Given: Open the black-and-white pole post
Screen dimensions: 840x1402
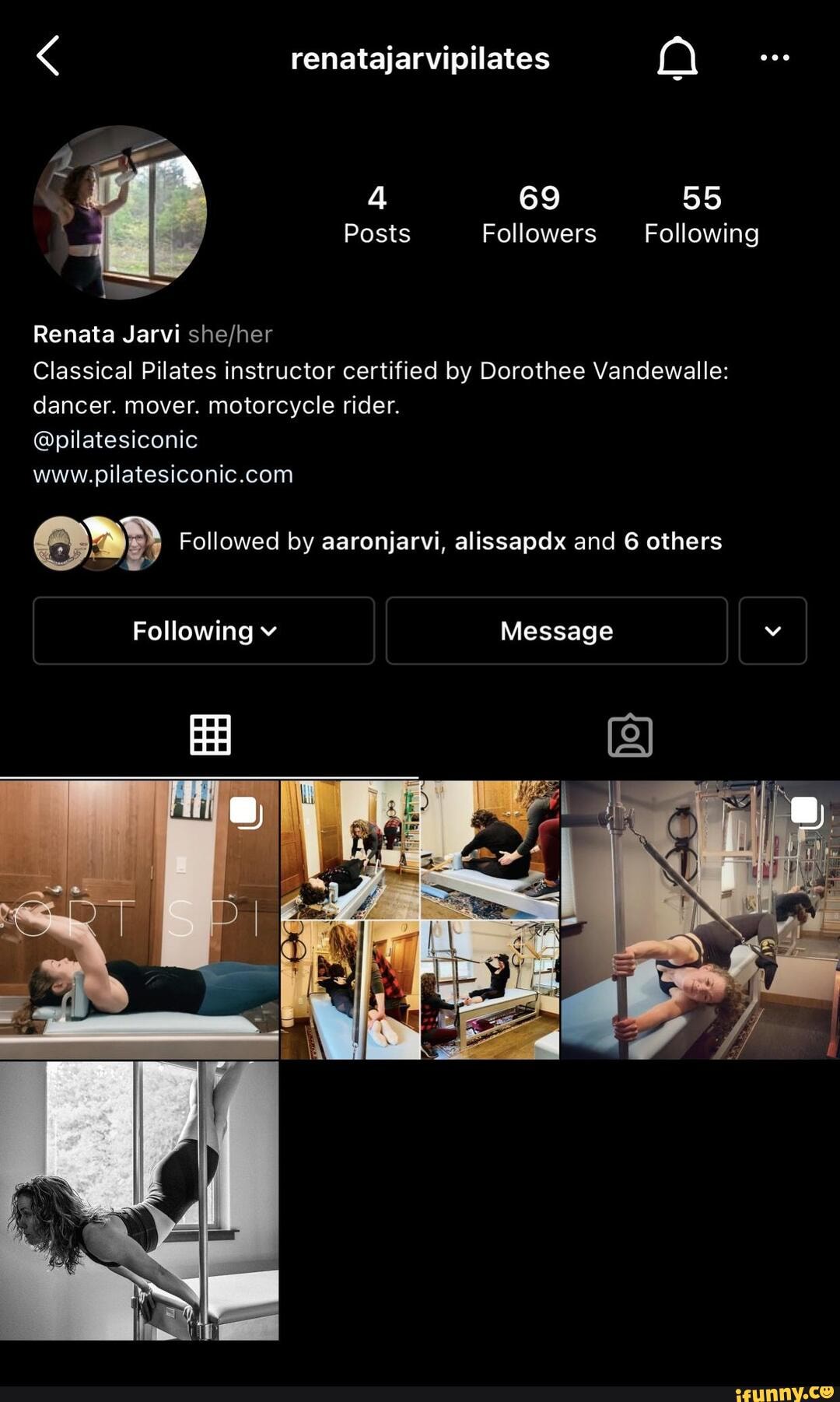Looking at the screenshot, I should (139, 1200).
